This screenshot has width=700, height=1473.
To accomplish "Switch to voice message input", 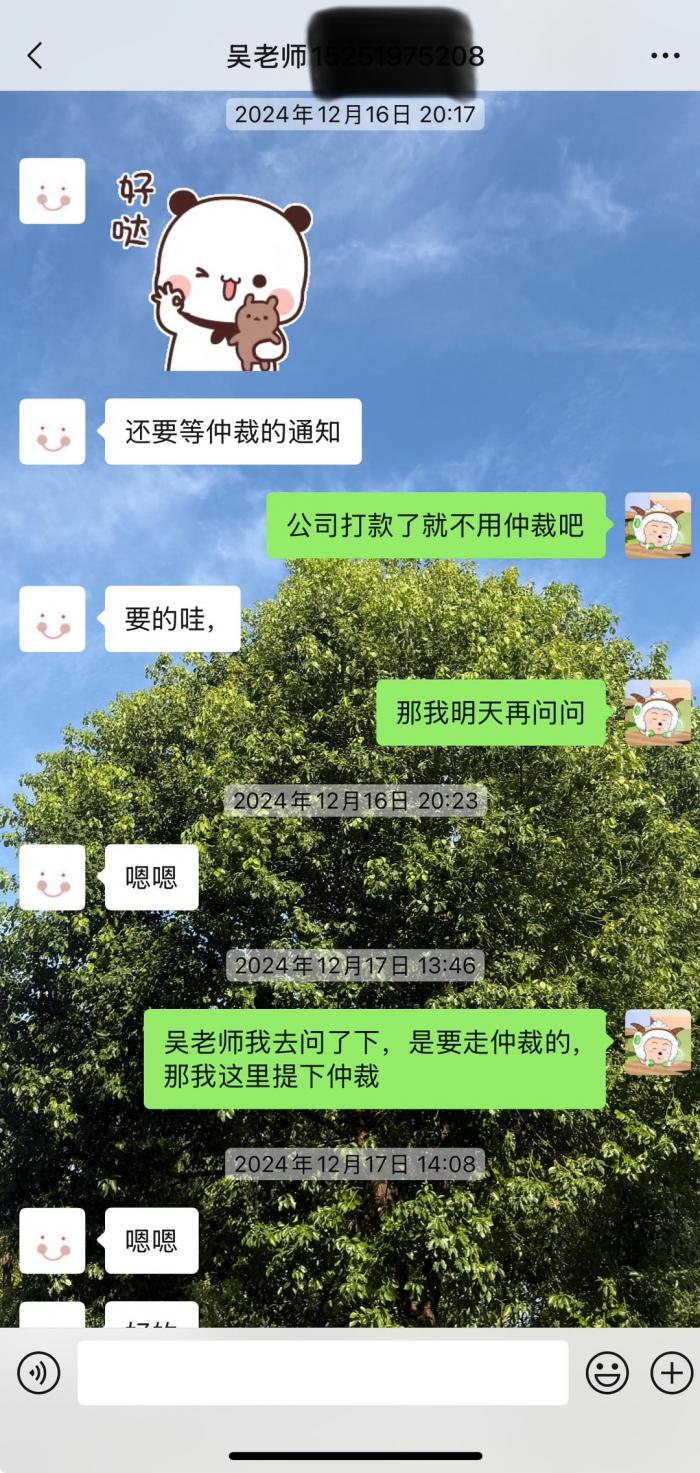I will pos(39,1373).
